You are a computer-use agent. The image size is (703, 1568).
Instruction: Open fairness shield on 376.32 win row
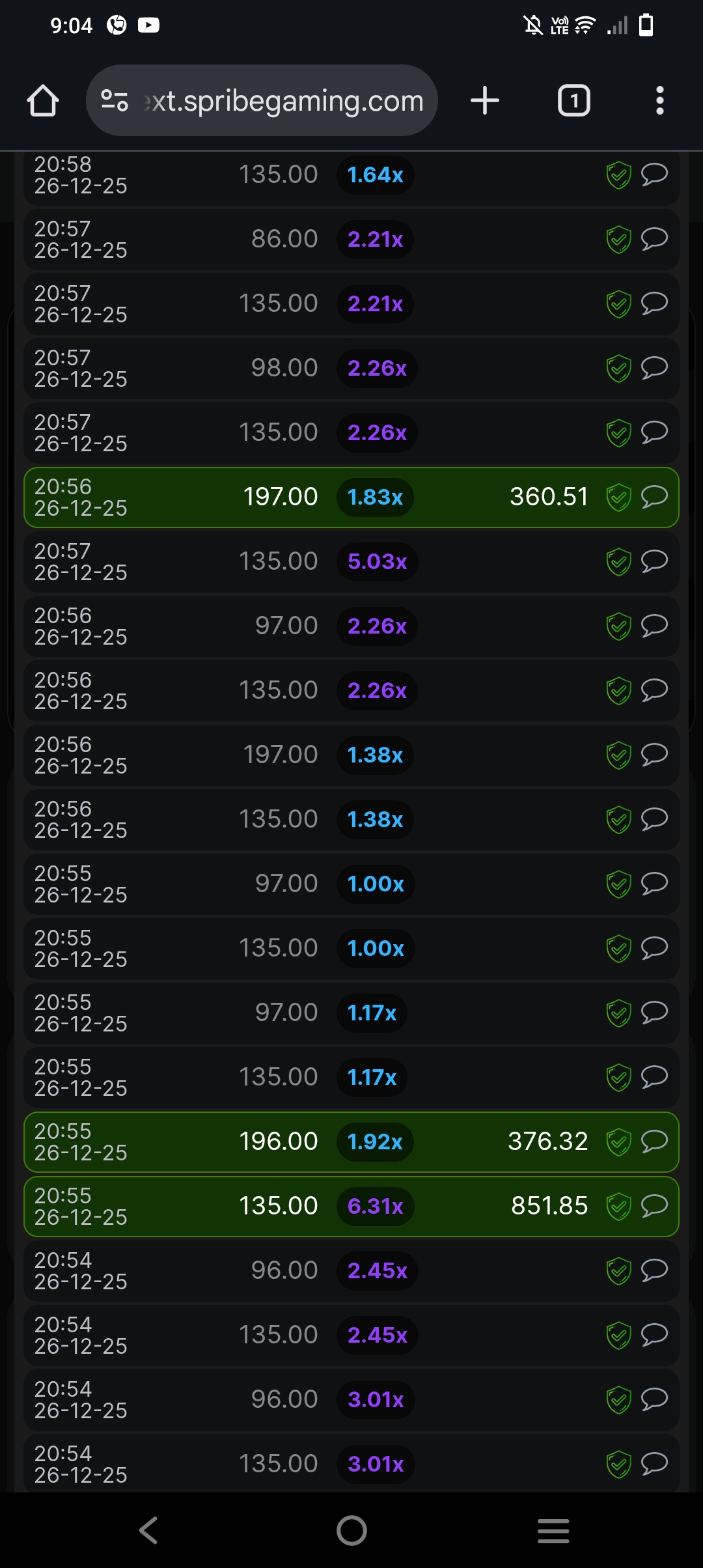point(618,1142)
